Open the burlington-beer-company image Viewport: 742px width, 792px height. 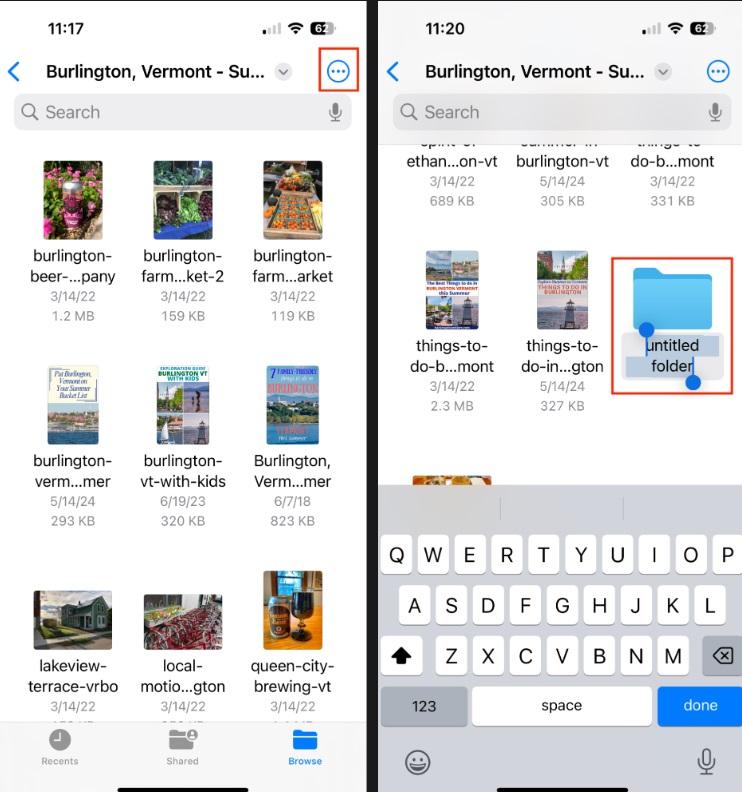click(73, 200)
